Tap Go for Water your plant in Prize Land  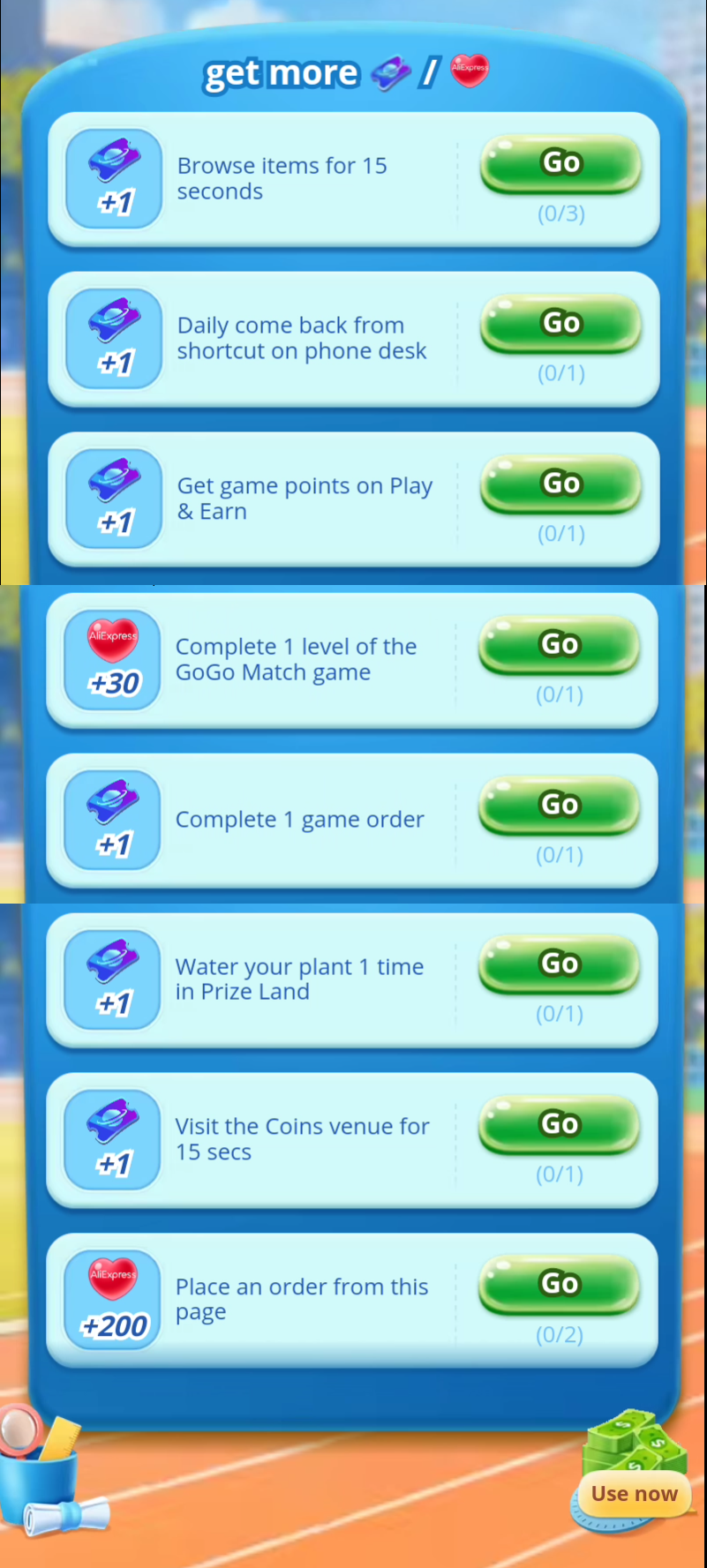tap(559, 964)
